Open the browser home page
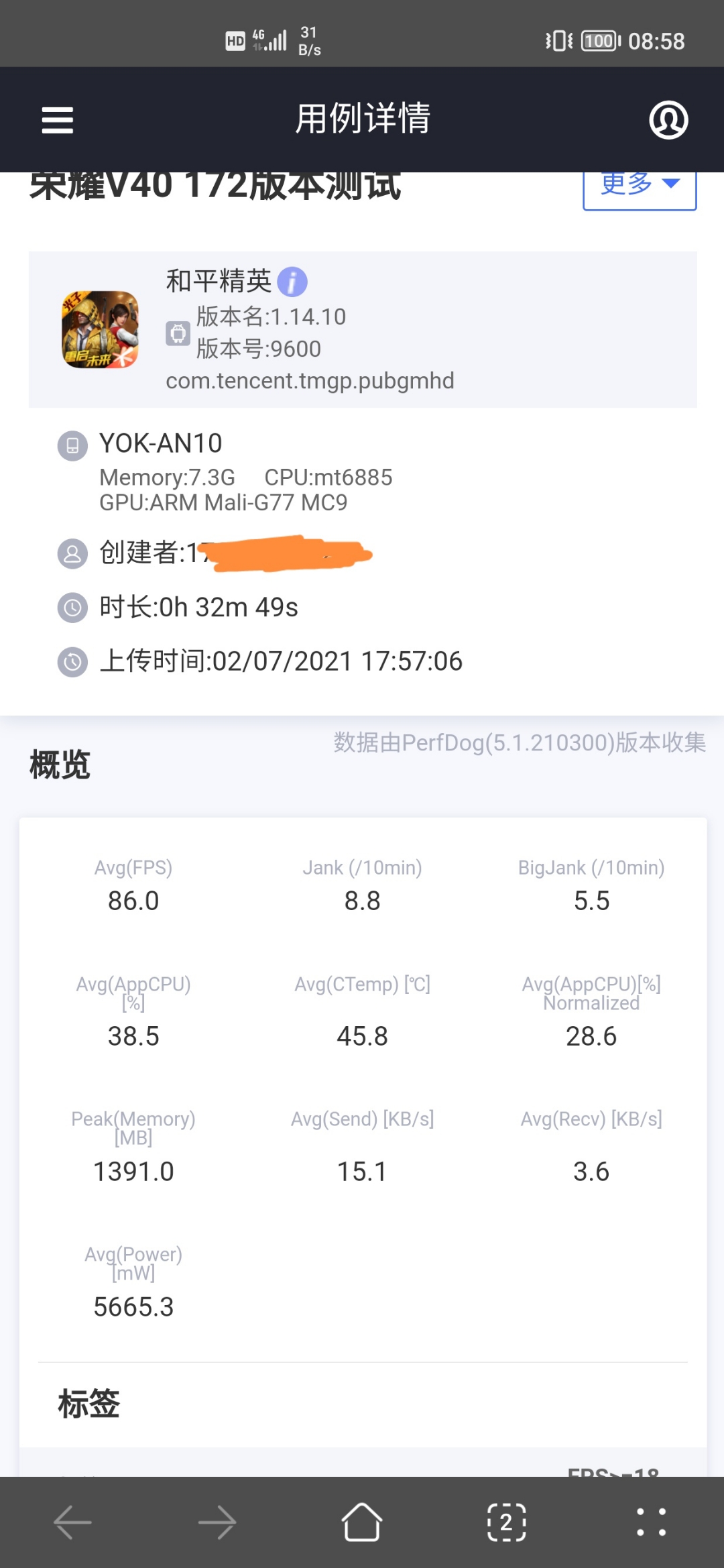724x1568 pixels. [362, 1521]
